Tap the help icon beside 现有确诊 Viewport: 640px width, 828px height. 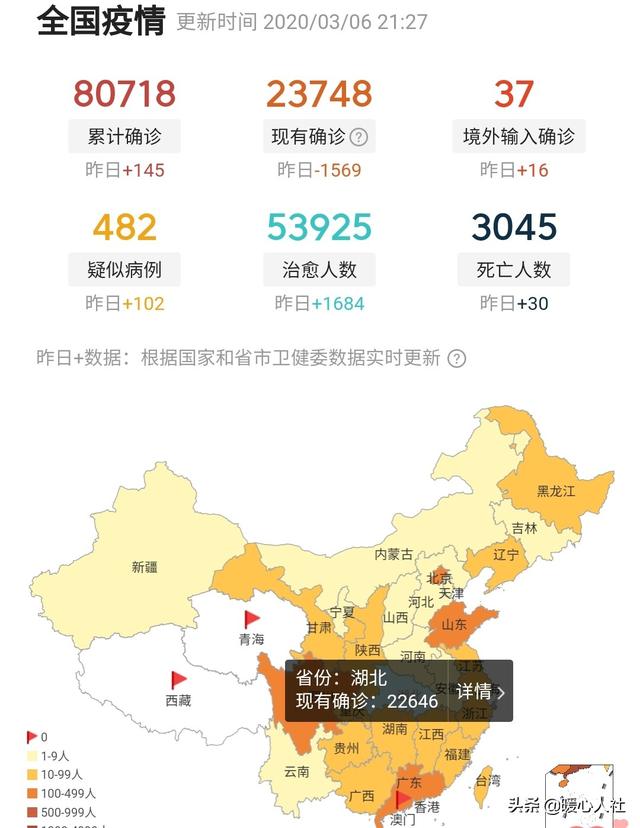359,137
